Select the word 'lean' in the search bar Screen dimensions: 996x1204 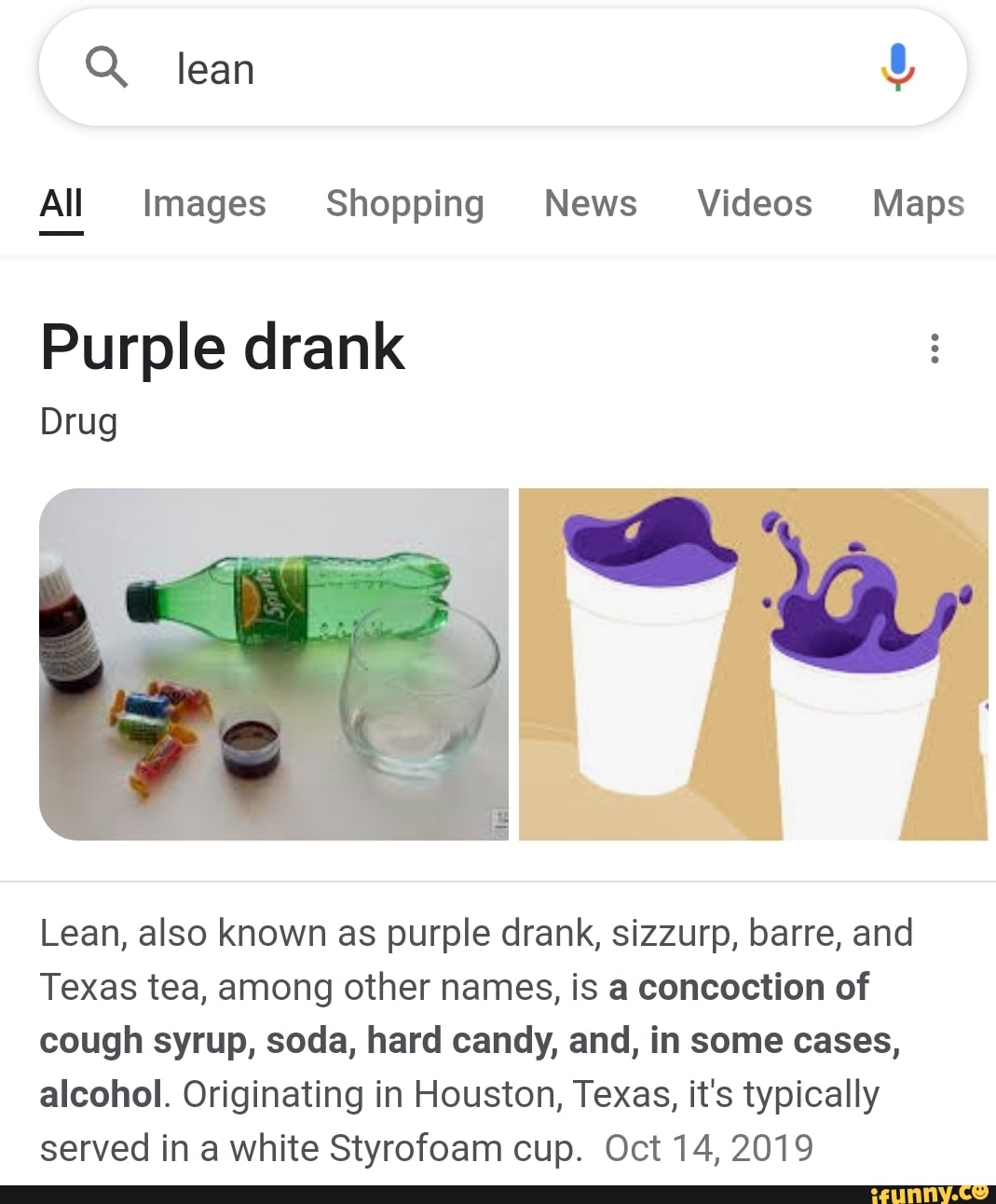pyautogui.click(x=216, y=67)
